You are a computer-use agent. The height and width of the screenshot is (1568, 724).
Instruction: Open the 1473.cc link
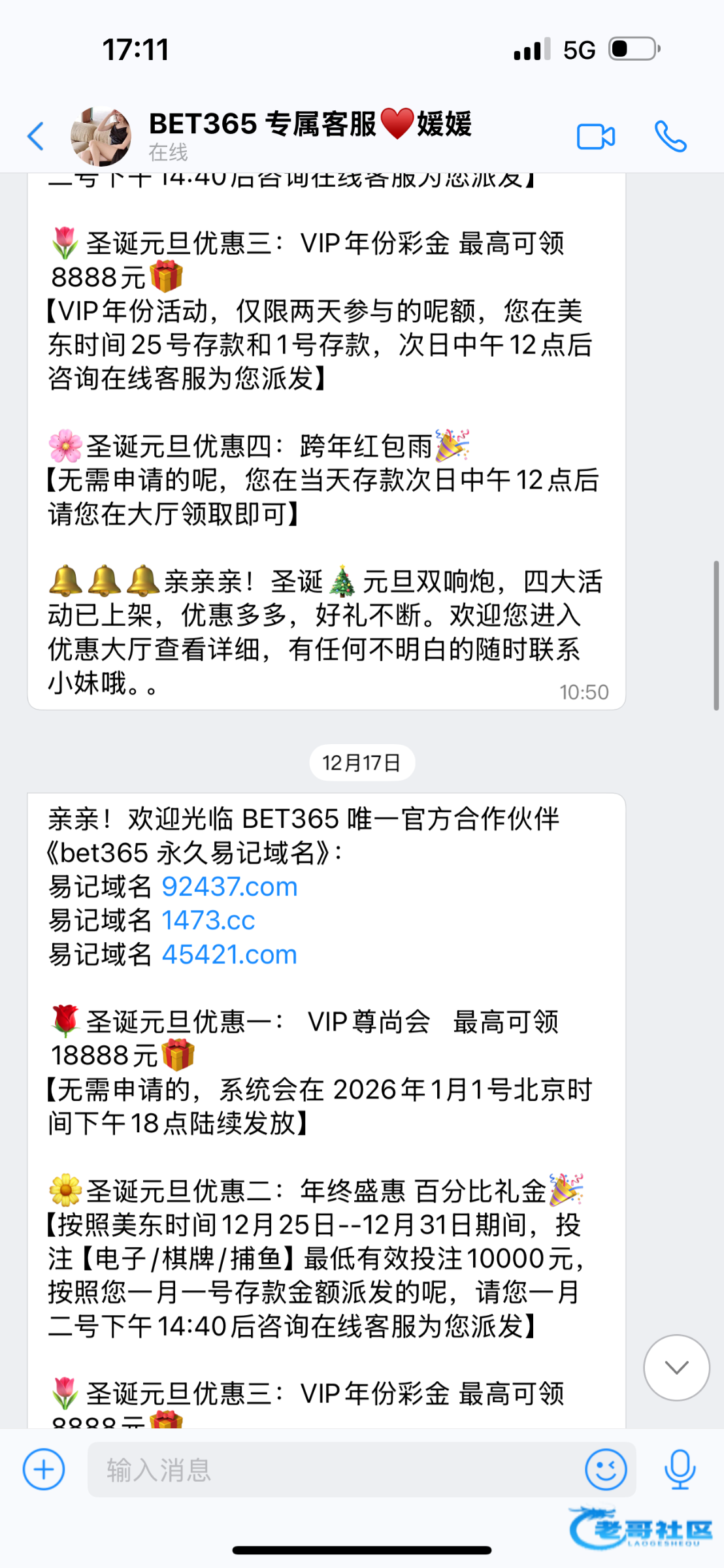click(x=208, y=921)
